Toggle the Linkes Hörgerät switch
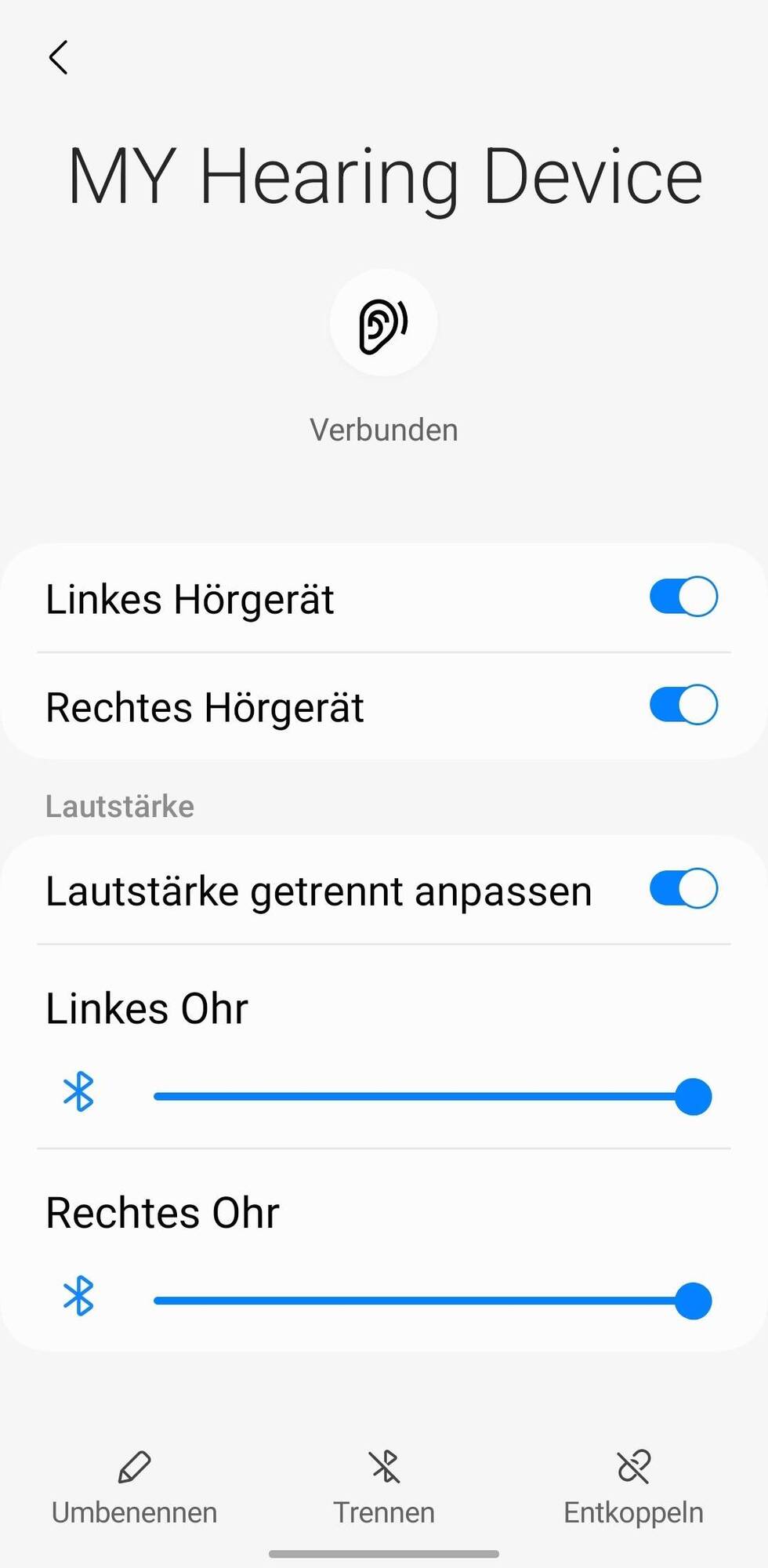The height and width of the screenshot is (1568, 768). [x=683, y=597]
